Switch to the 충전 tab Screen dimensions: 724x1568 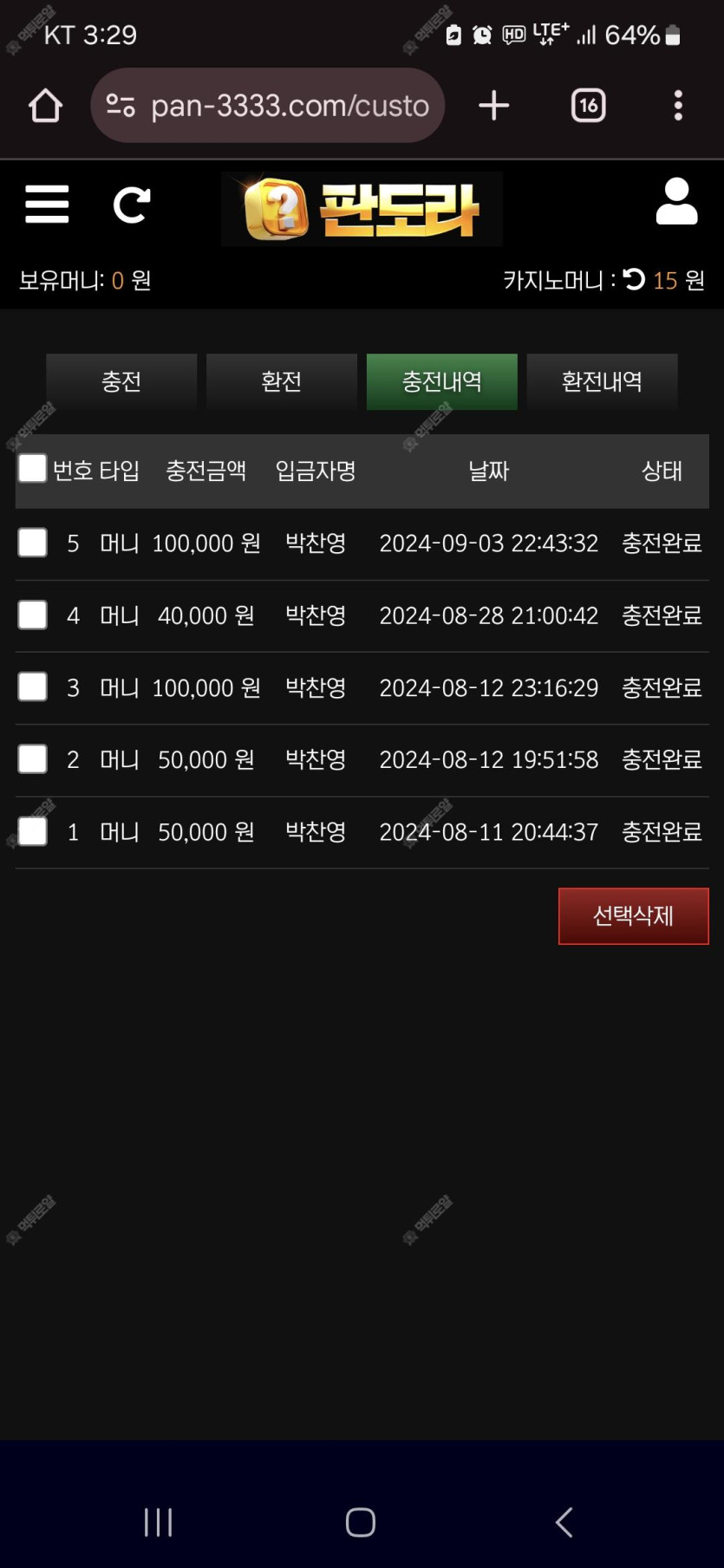[x=121, y=381]
